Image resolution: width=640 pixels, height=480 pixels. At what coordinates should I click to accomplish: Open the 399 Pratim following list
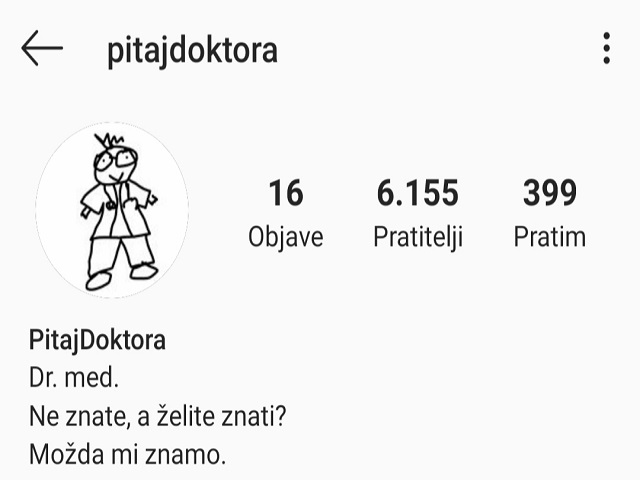tap(549, 213)
